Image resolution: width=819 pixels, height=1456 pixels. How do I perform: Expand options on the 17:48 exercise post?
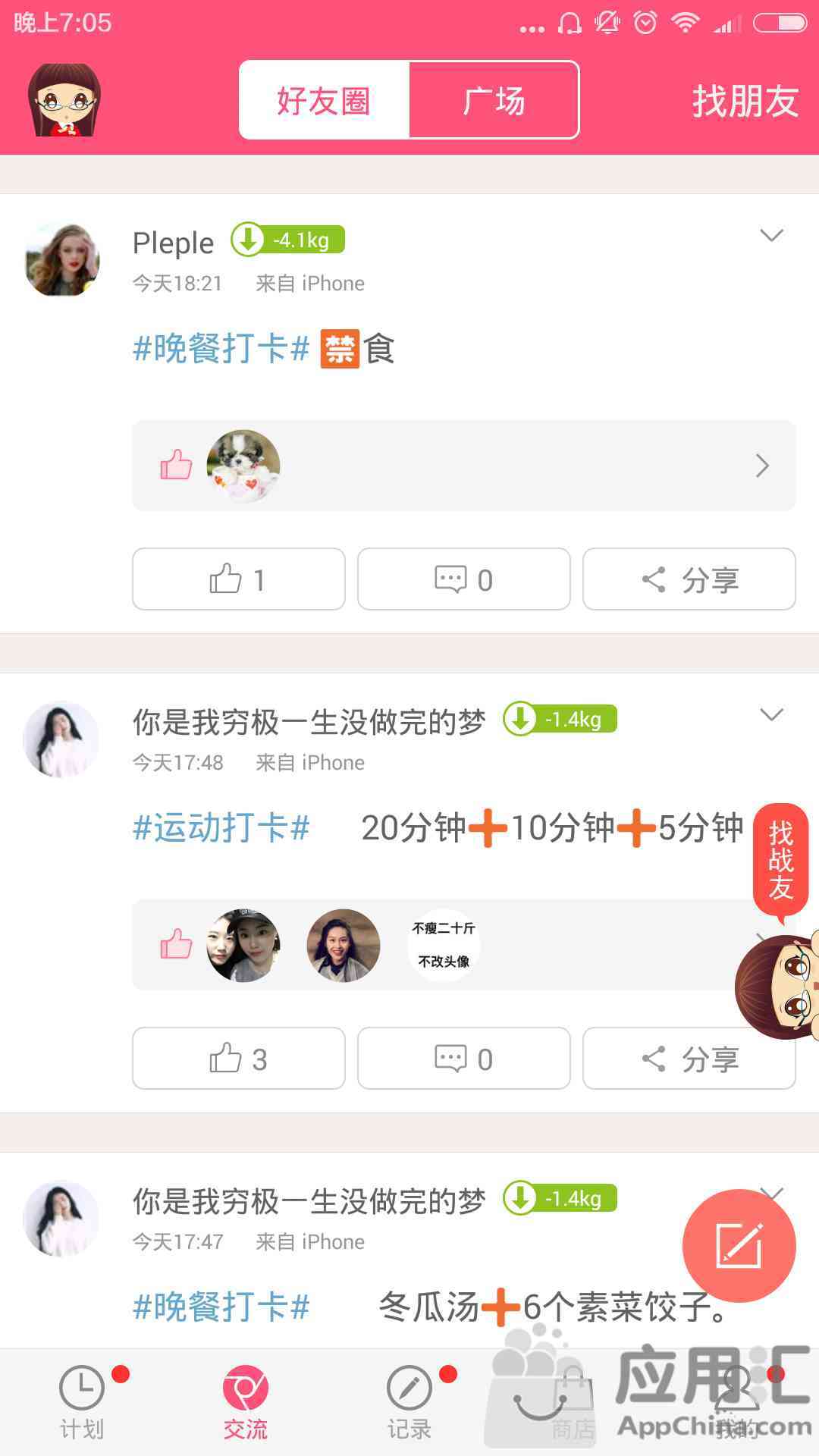click(771, 715)
